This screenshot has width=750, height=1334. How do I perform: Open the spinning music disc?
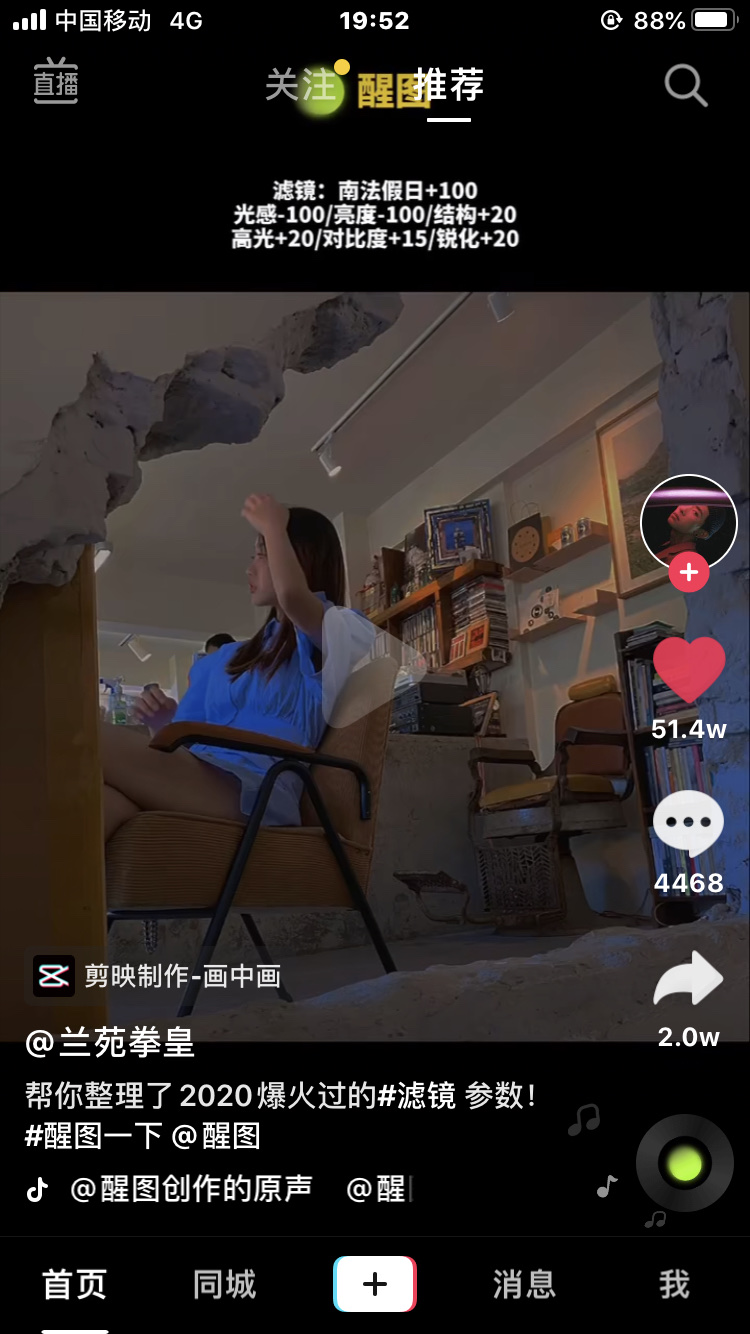[685, 1163]
